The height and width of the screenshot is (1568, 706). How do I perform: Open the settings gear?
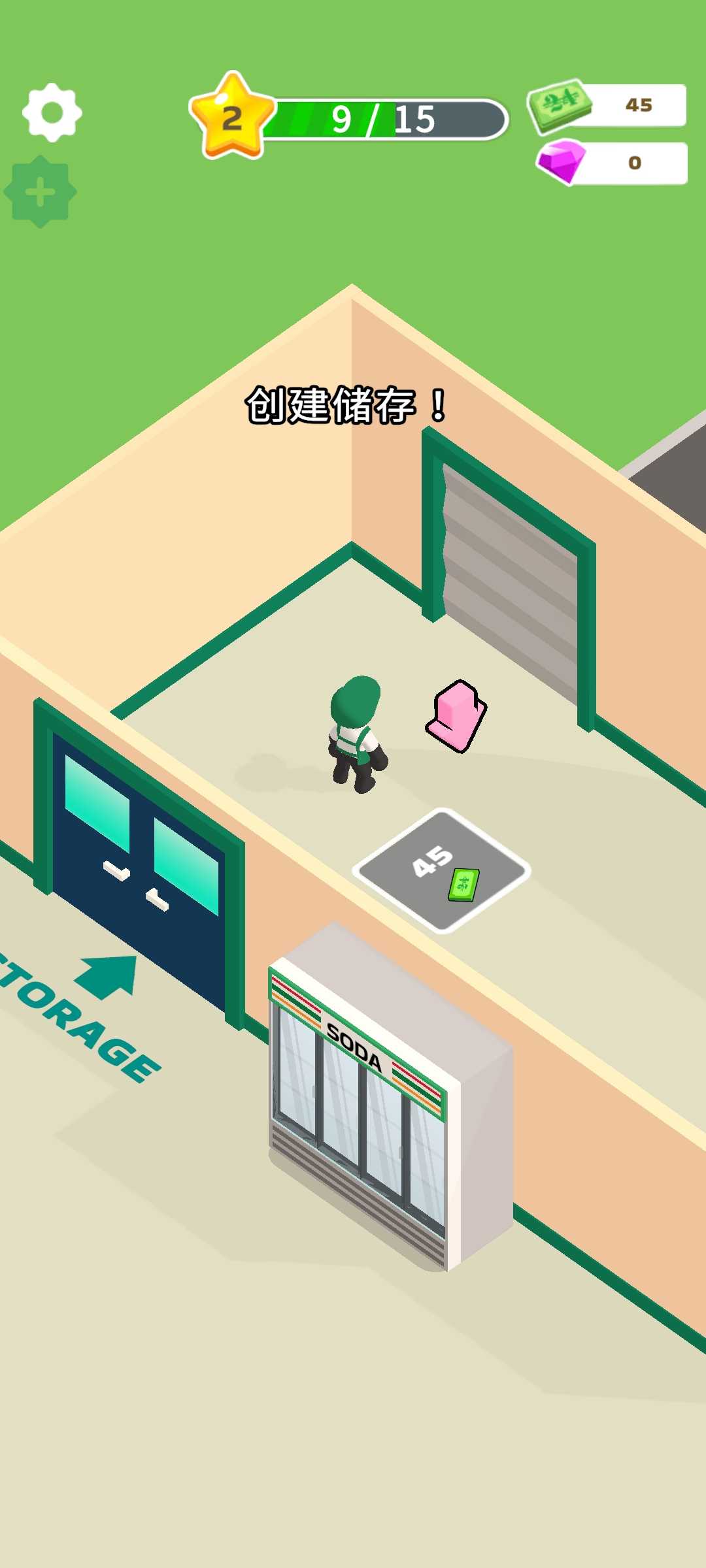coord(52,112)
